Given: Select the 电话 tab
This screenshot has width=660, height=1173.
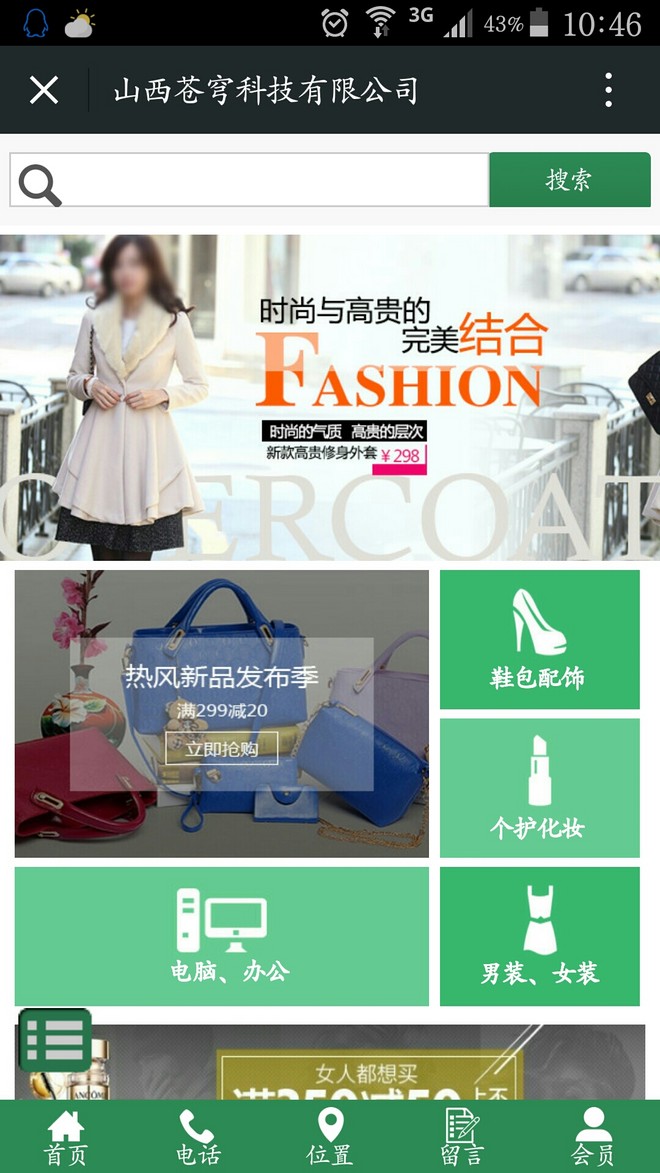Looking at the screenshot, I should (198, 1137).
